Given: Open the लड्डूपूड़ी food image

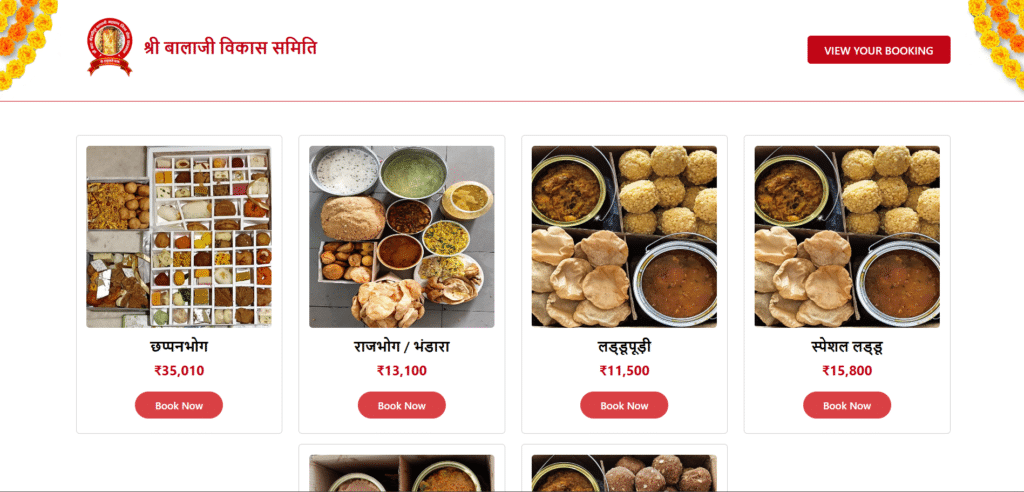Looking at the screenshot, I should (x=624, y=237).
